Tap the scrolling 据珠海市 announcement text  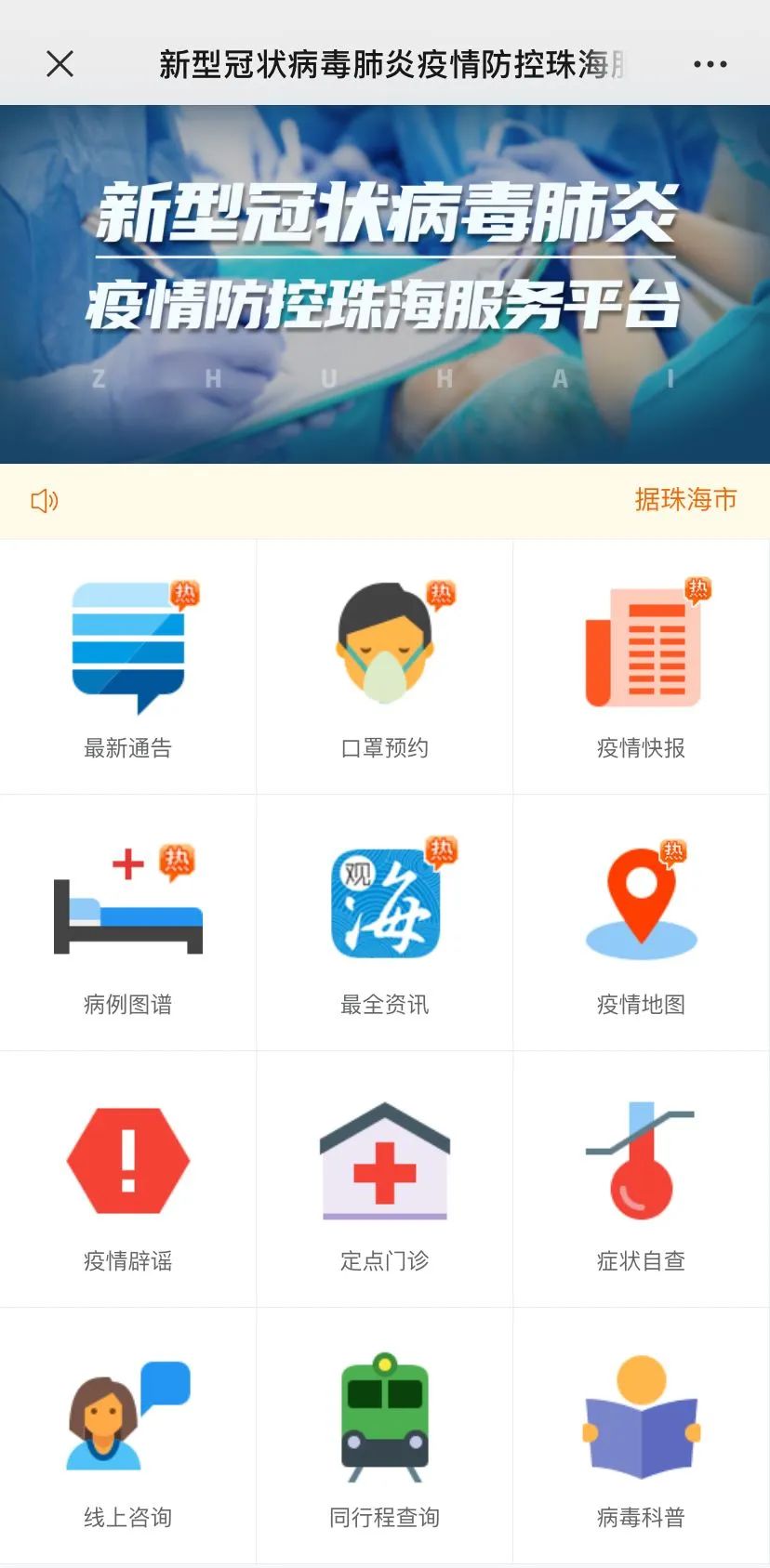tap(685, 501)
